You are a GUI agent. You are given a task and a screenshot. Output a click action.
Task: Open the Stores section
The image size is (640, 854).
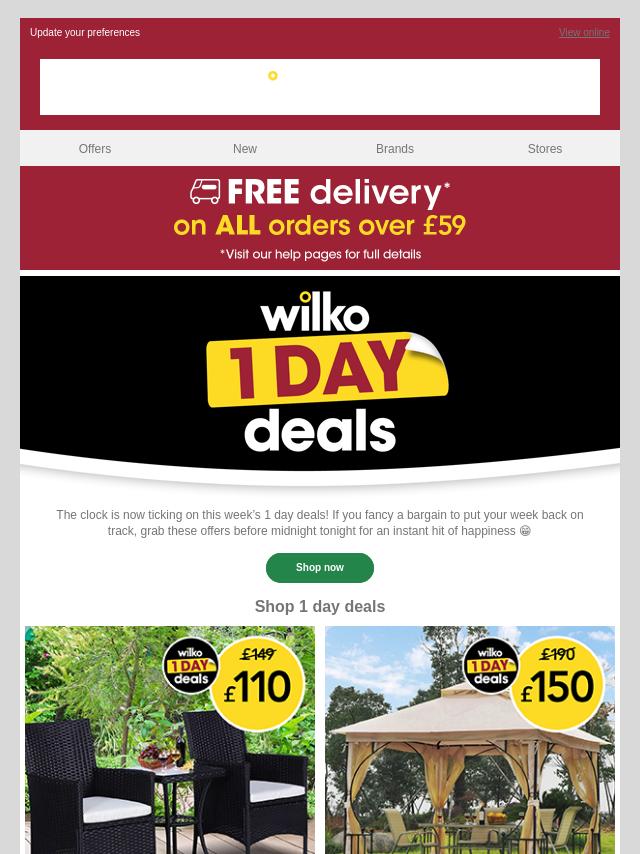pos(545,149)
